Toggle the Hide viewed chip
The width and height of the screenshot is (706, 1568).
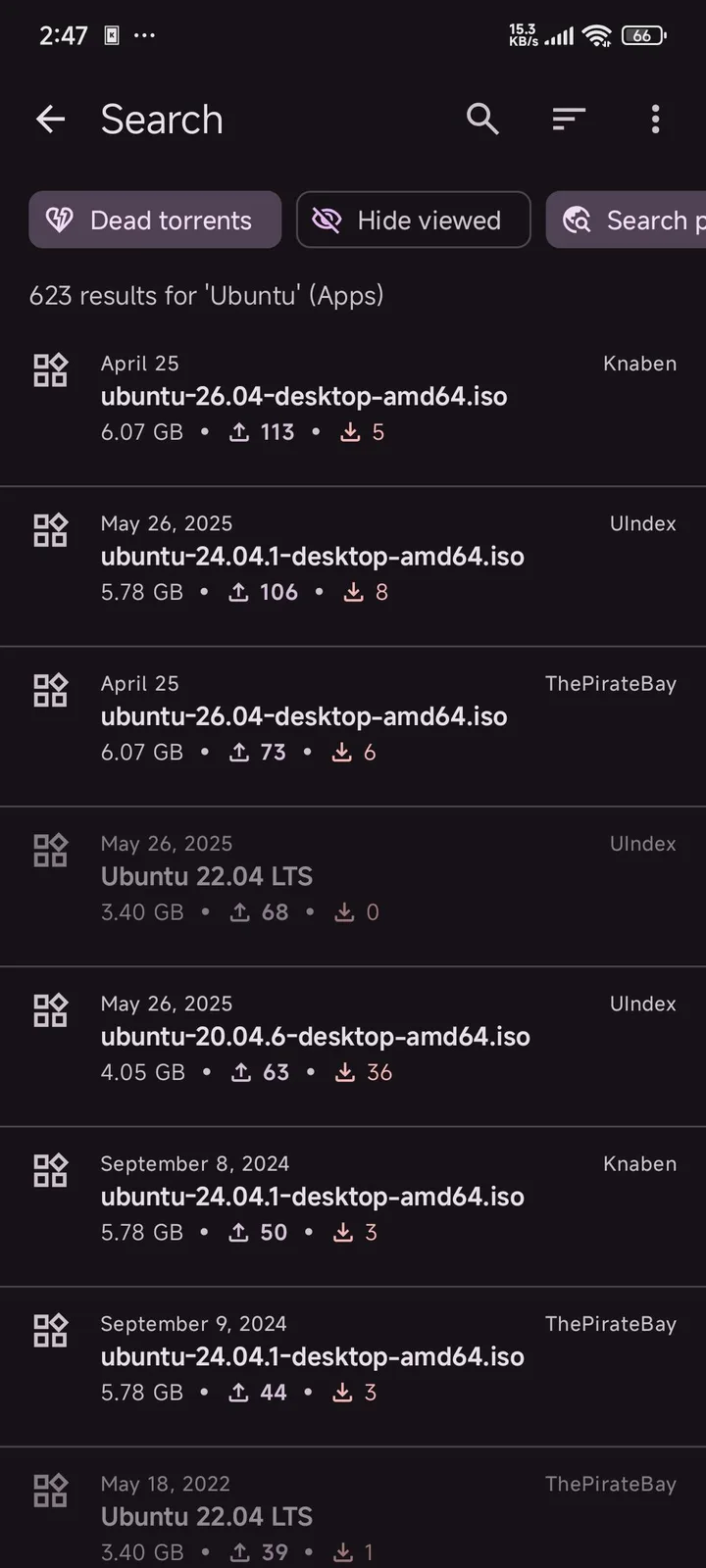[x=414, y=220]
